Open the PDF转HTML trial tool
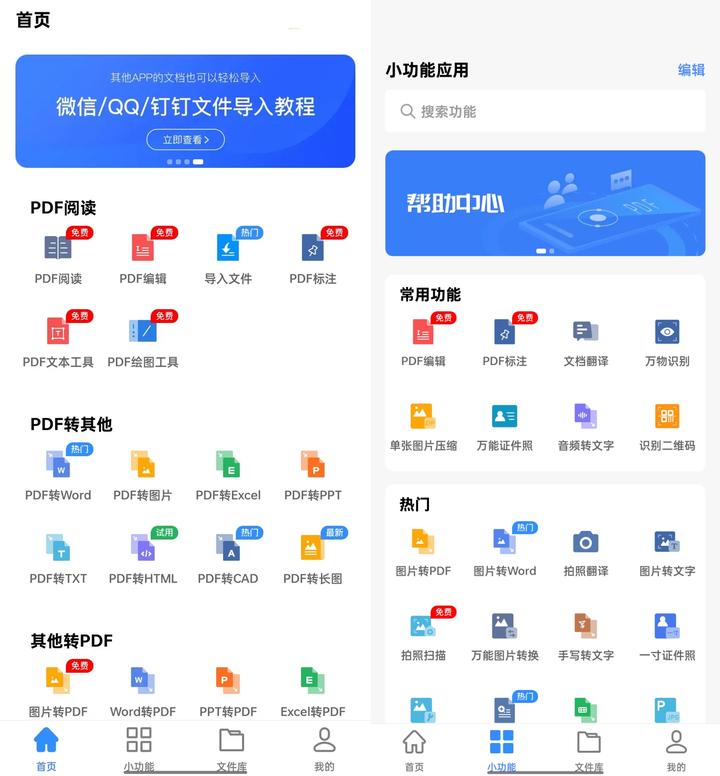The height and width of the screenshot is (776, 720). click(x=143, y=558)
